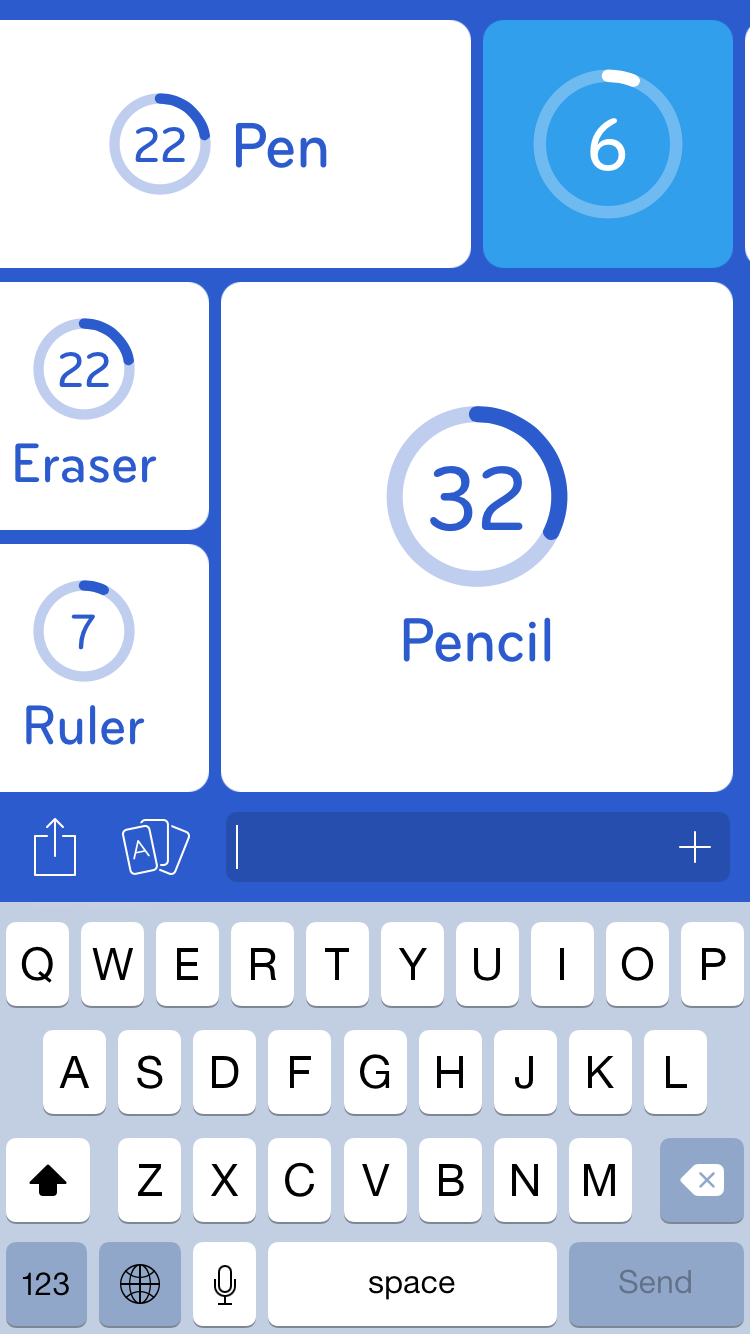Image resolution: width=750 pixels, height=1334 pixels.
Task: Select the blue card showing 6
Action: click(607, 145)
